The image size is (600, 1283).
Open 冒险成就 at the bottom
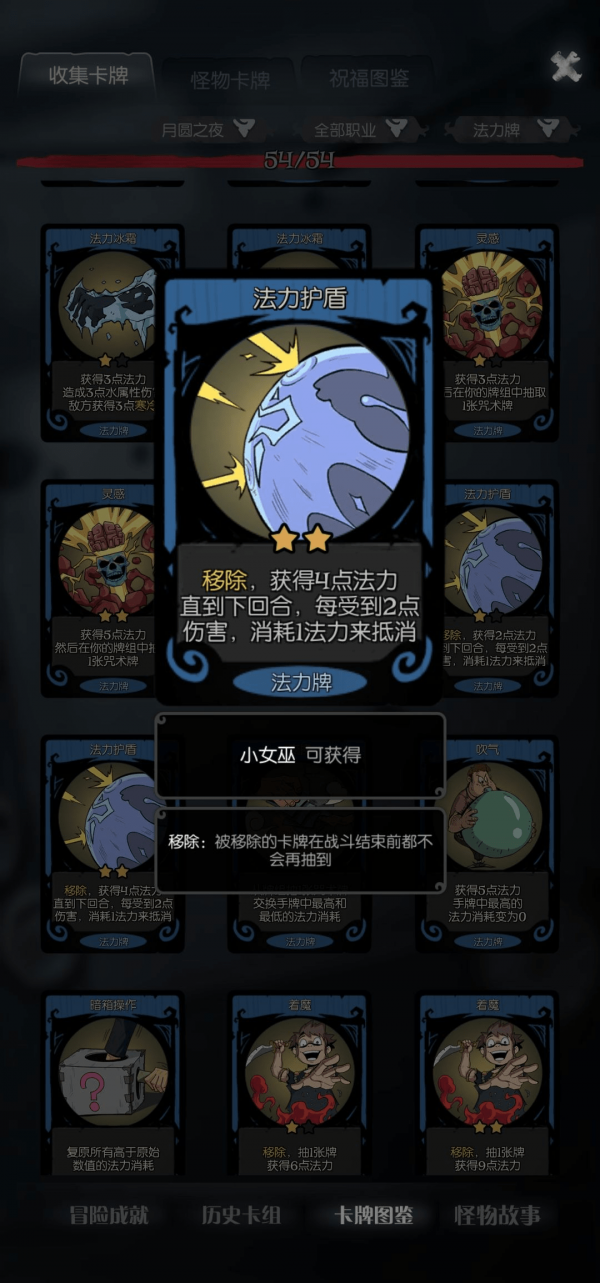[x=108, y=1215]
